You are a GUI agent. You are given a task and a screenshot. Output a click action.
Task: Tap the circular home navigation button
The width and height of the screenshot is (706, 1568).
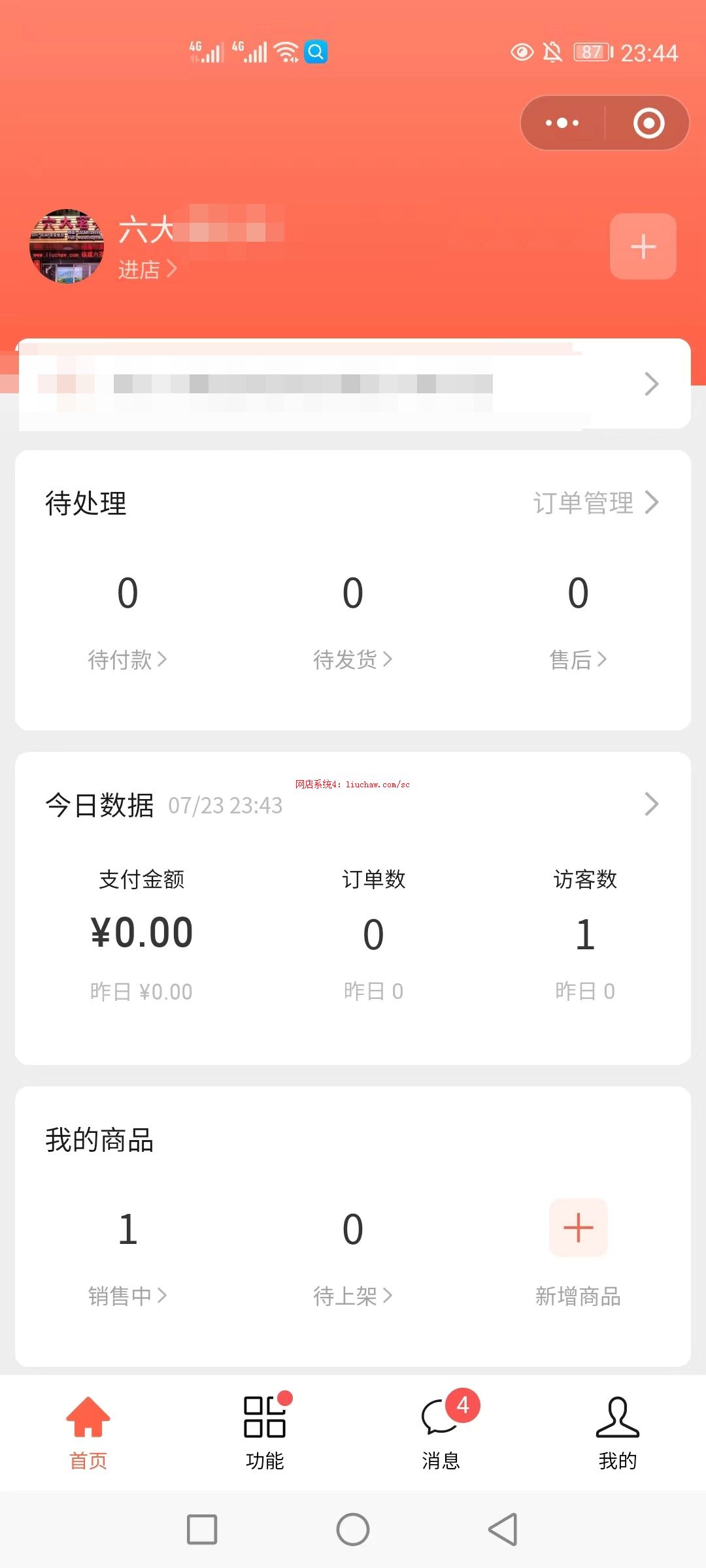tap(353, 1530)
